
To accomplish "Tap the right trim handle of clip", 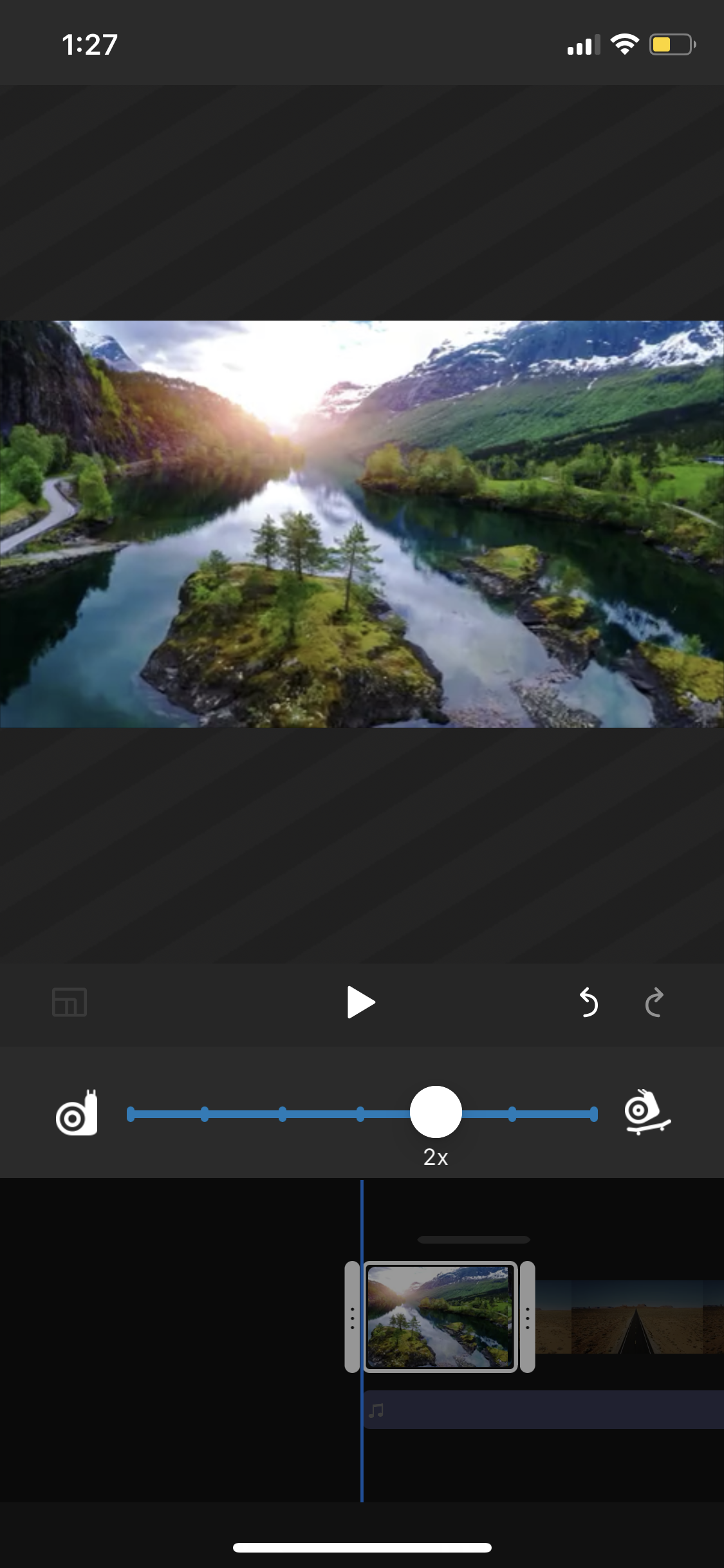I will [527, 1317].
